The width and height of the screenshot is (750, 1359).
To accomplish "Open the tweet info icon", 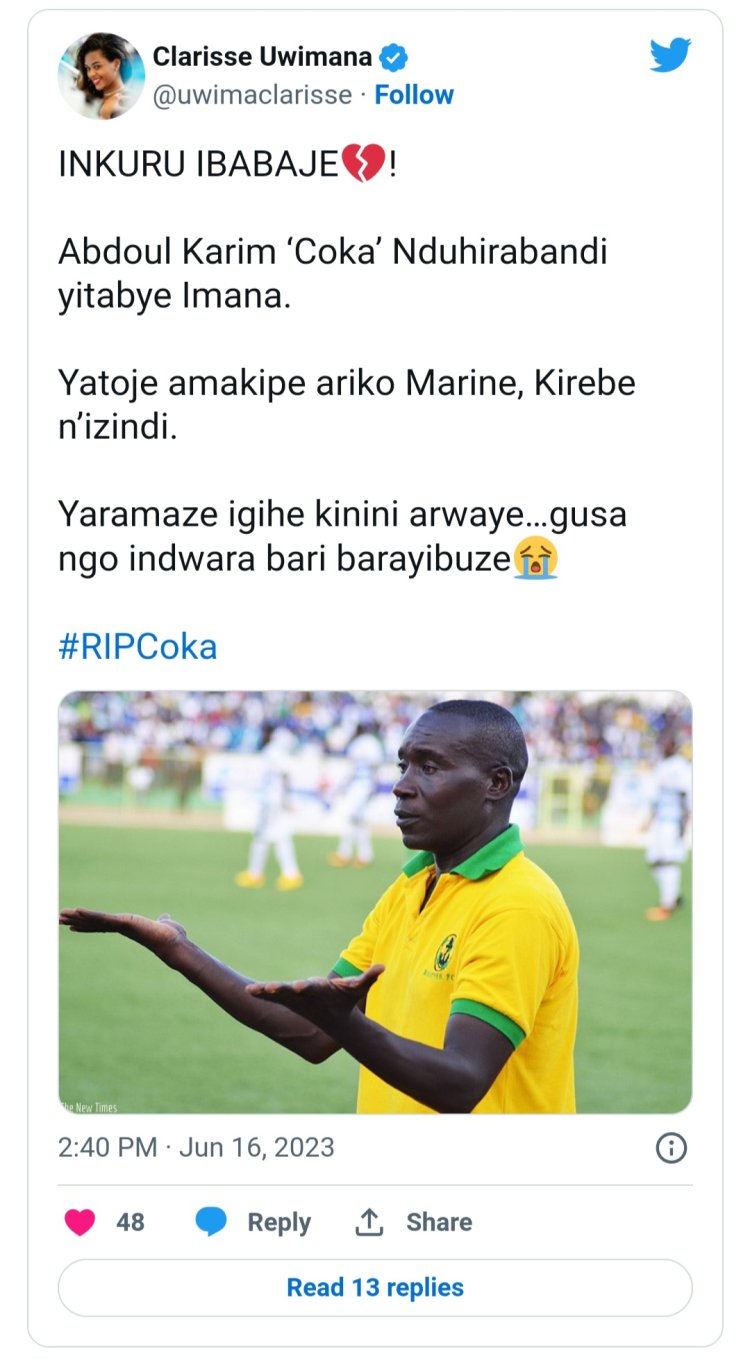I will pyautogui.click(x=671, y=1148).
